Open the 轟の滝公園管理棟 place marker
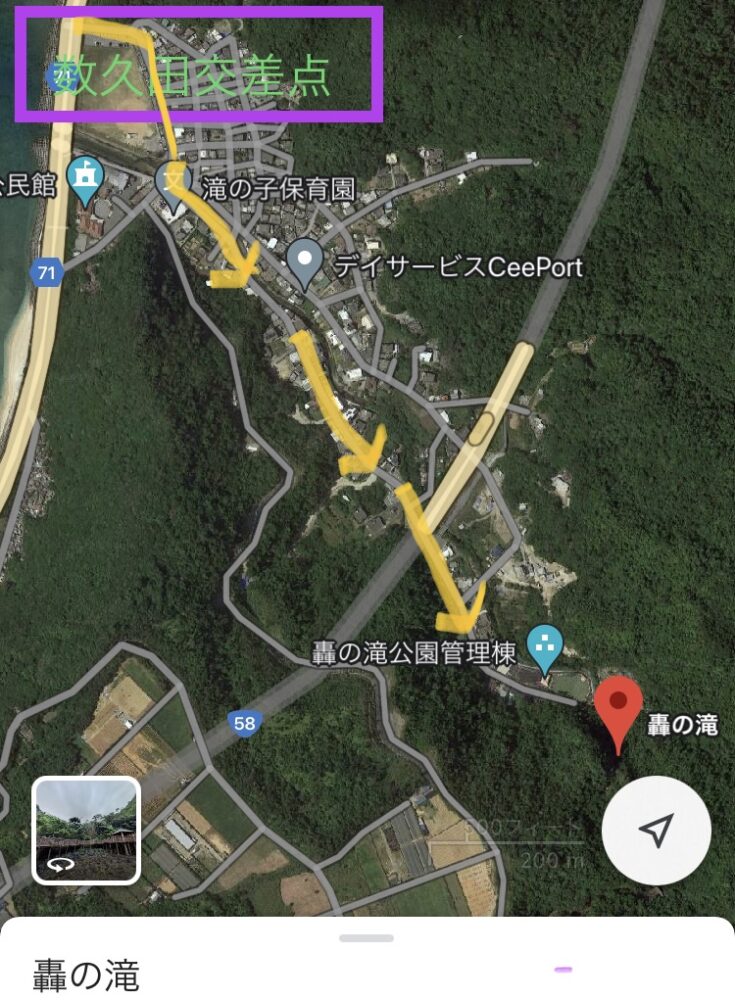The width and height of the screenshot is (735, 1000). [545, 648]
